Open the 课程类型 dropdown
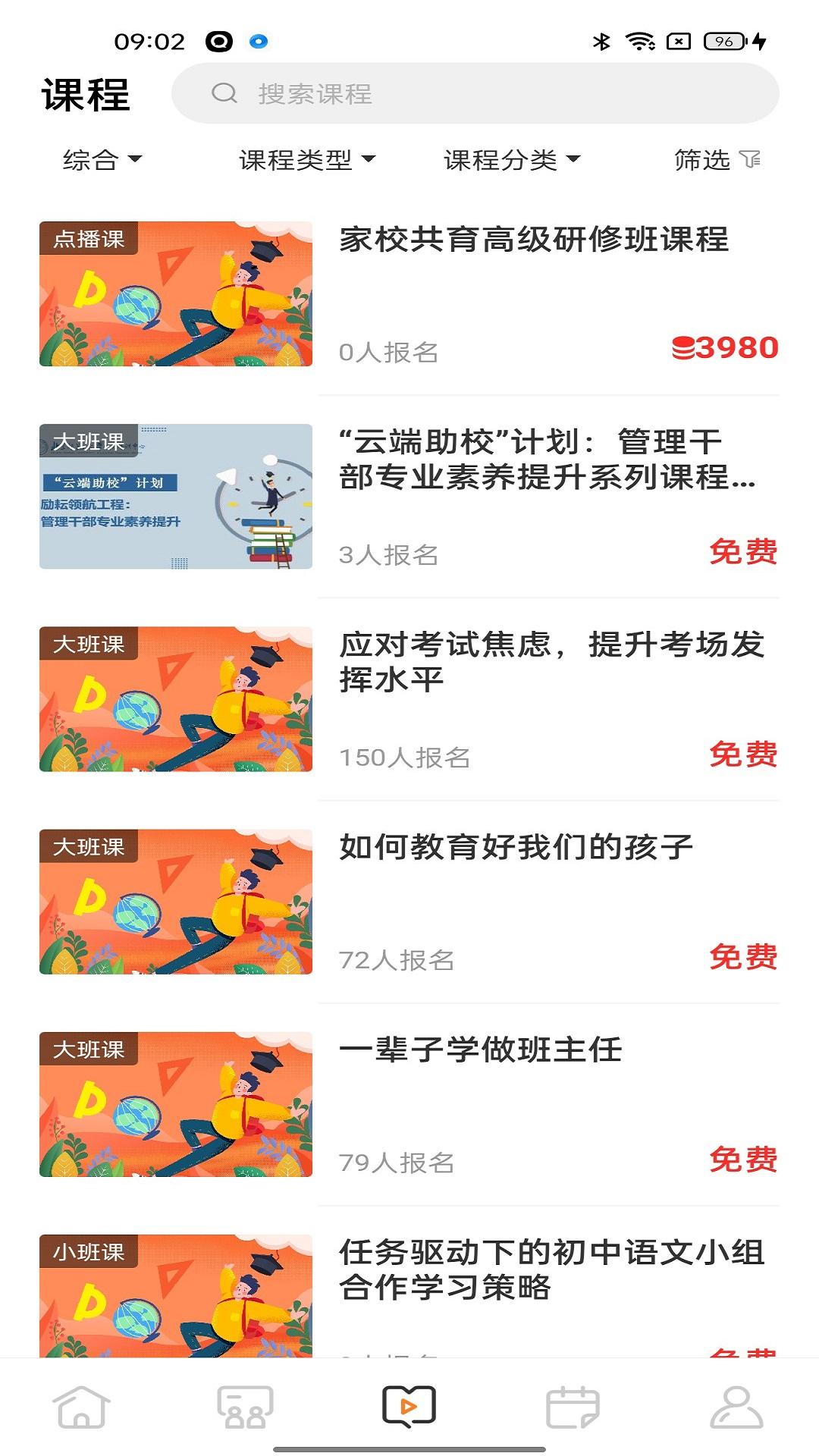 click(x=307, y=160)
